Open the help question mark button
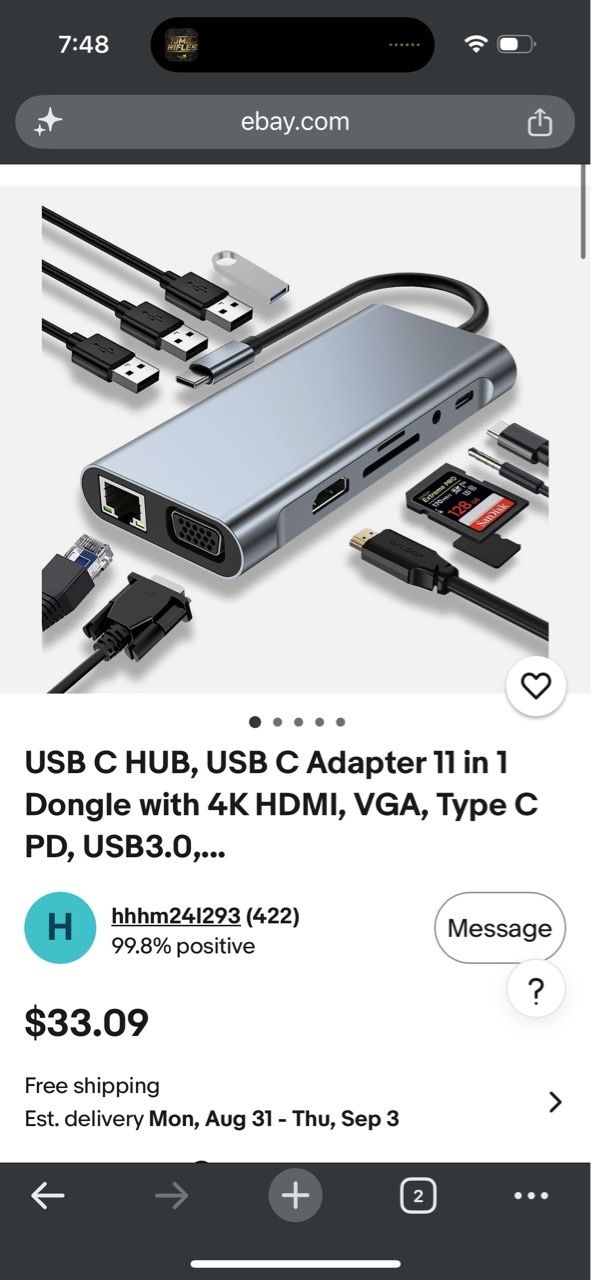591x1280 pixels. click(x=537, y=991)
